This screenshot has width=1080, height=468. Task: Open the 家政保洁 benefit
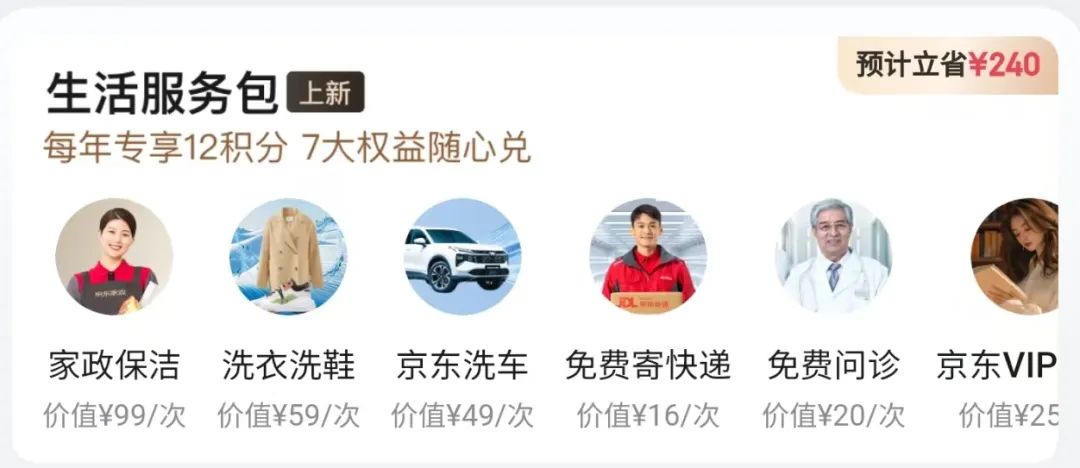[x=114, y=257]
